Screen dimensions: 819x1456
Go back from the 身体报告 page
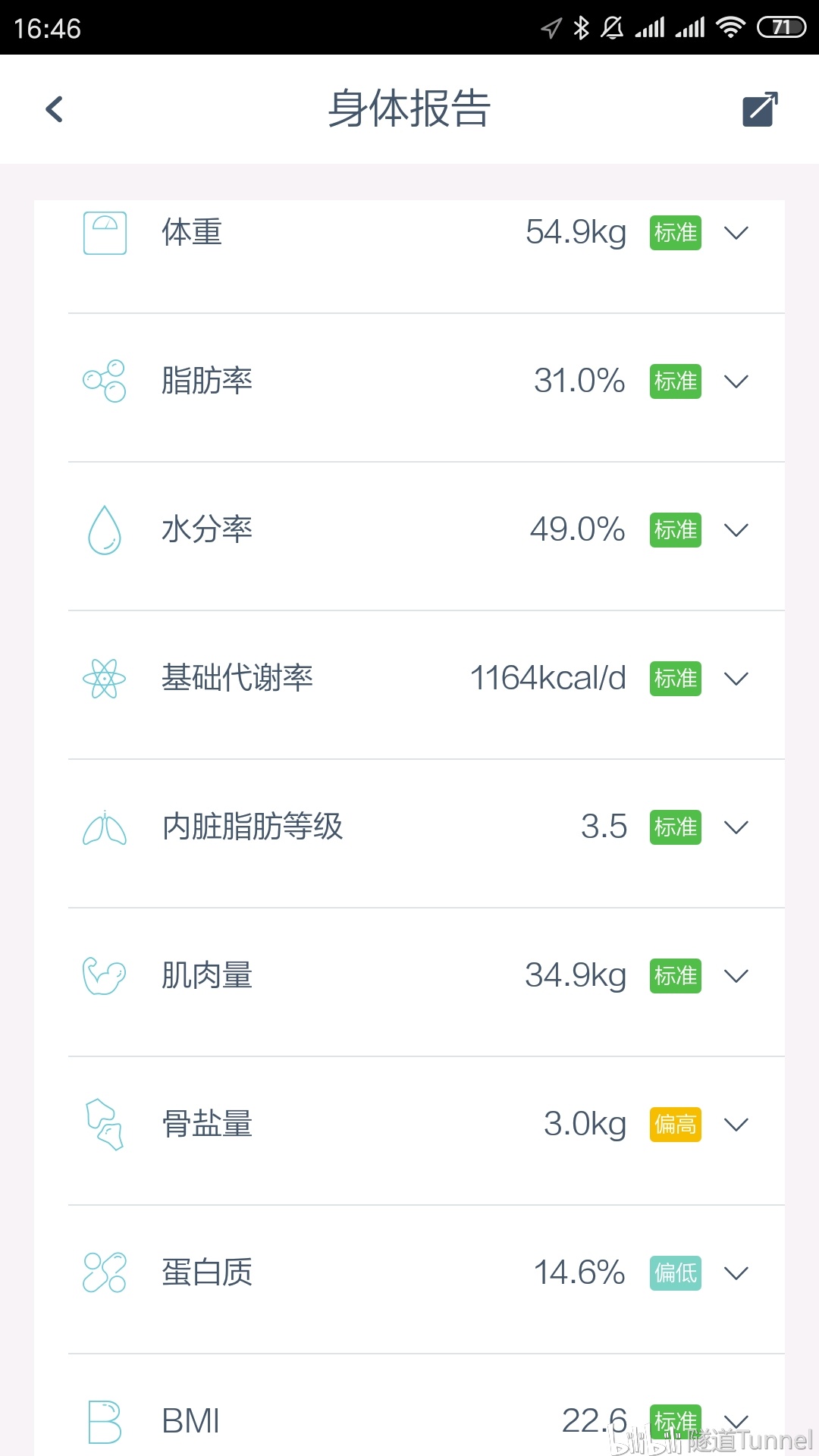(54, 109)
